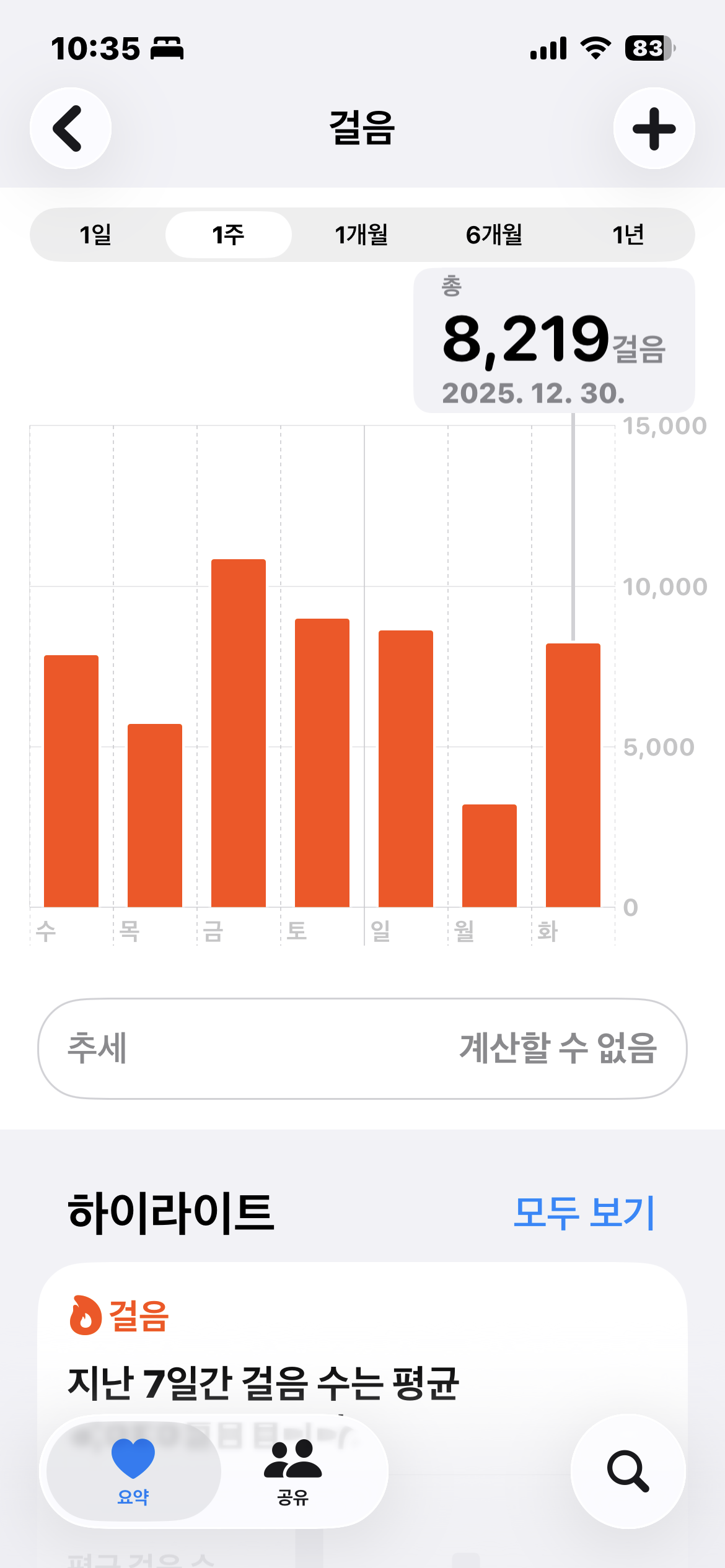Switch to the 6개월 range
Screen dimensions: 725x1568
tap(494, 235)
